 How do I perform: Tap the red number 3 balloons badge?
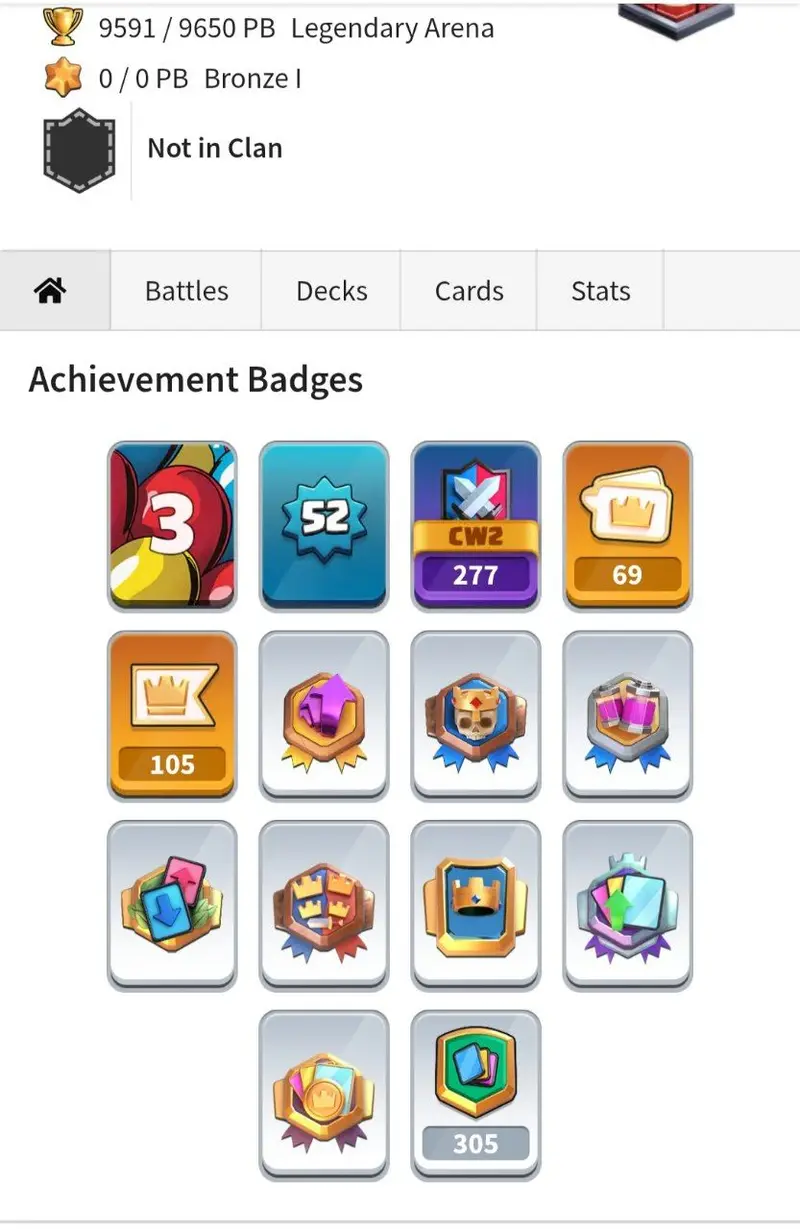172,526
